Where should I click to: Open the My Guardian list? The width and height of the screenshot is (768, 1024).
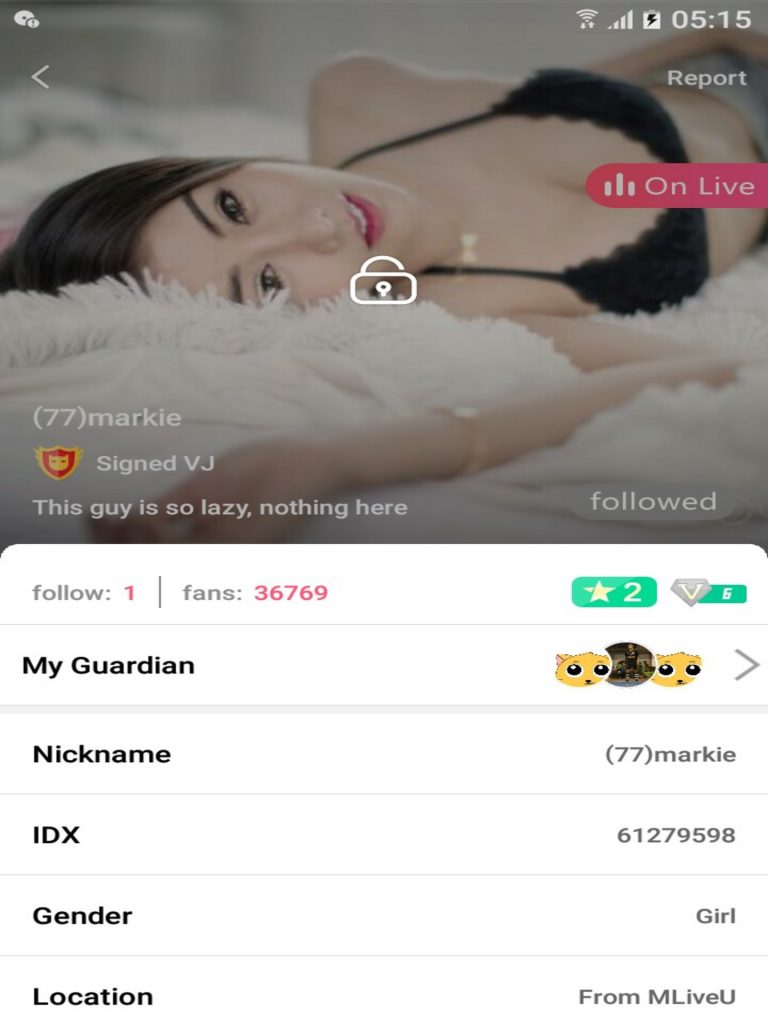pos(384,665)
